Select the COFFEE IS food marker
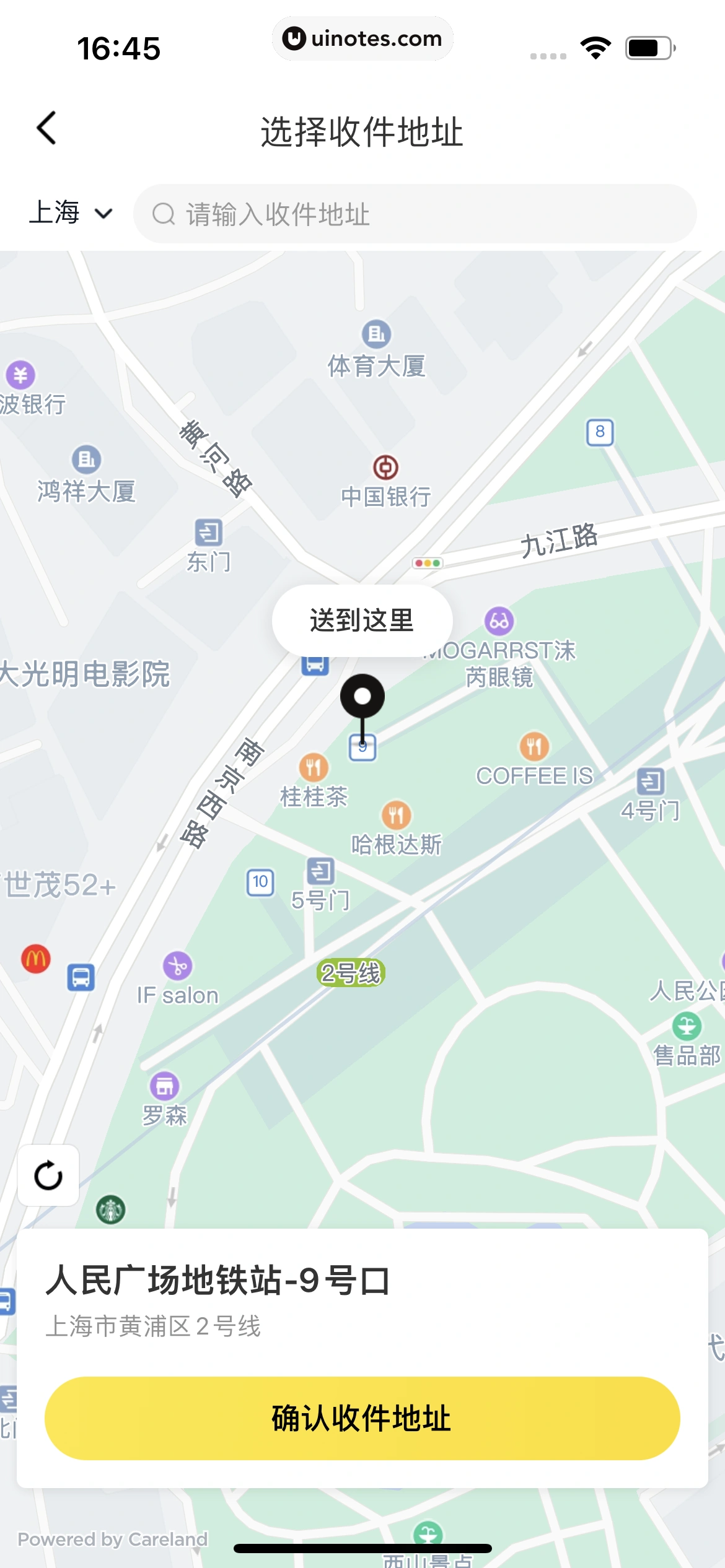This screenshot has height=1568, width=725. pos(534,746)
